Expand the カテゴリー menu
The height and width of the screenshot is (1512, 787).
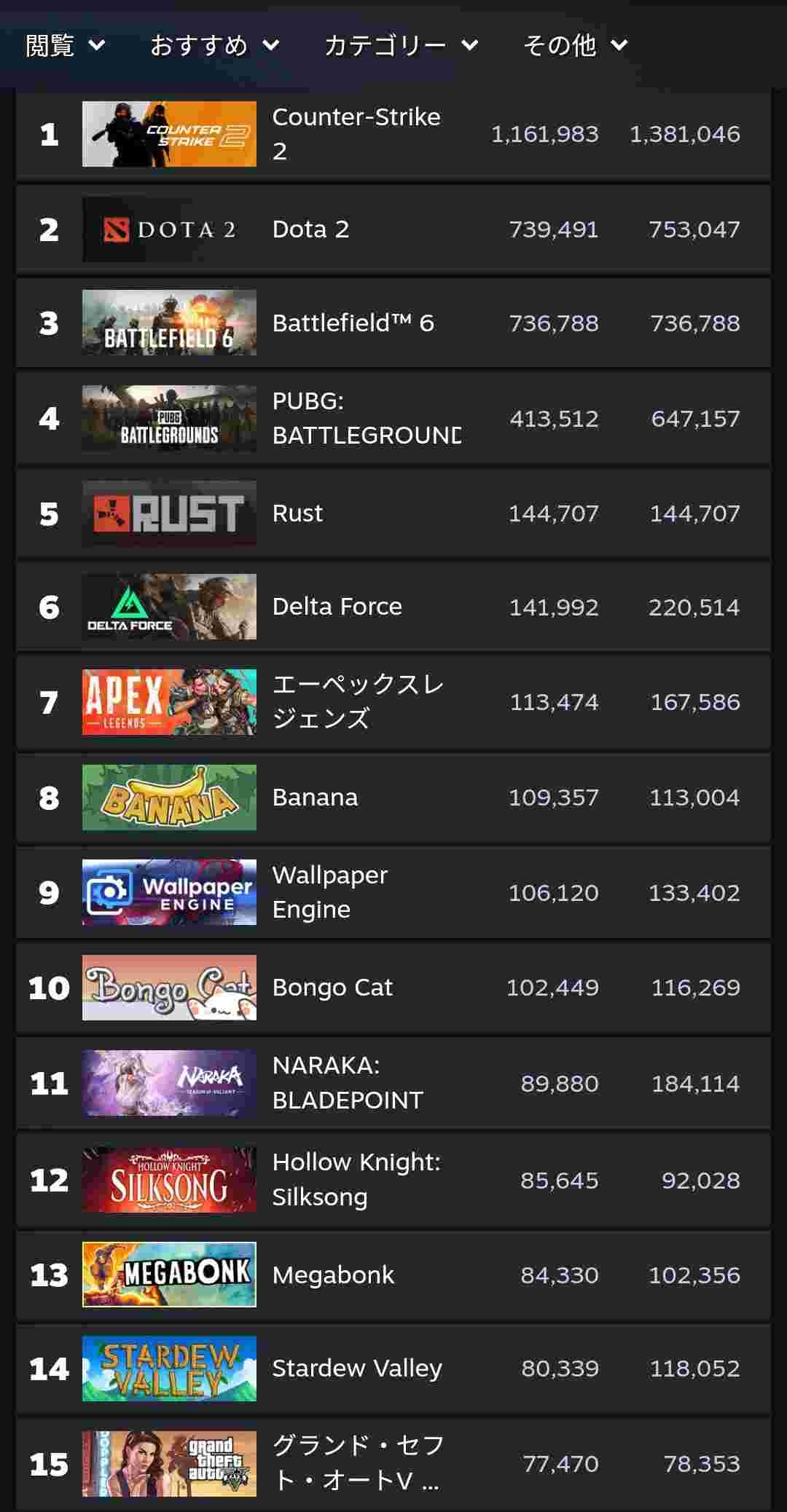[401, 45]
